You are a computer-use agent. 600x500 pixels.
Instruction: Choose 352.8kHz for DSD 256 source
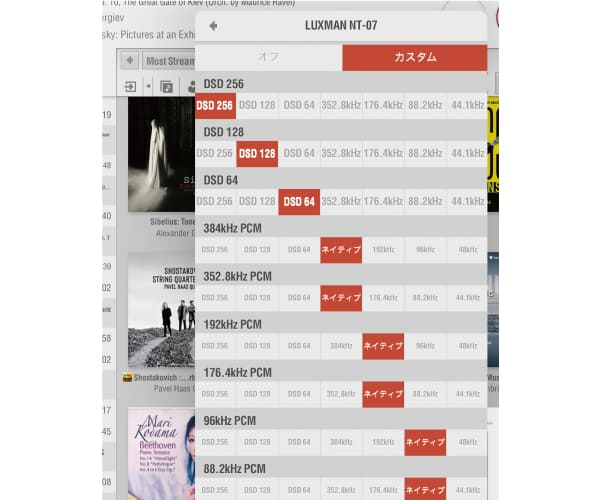(341, 105)
